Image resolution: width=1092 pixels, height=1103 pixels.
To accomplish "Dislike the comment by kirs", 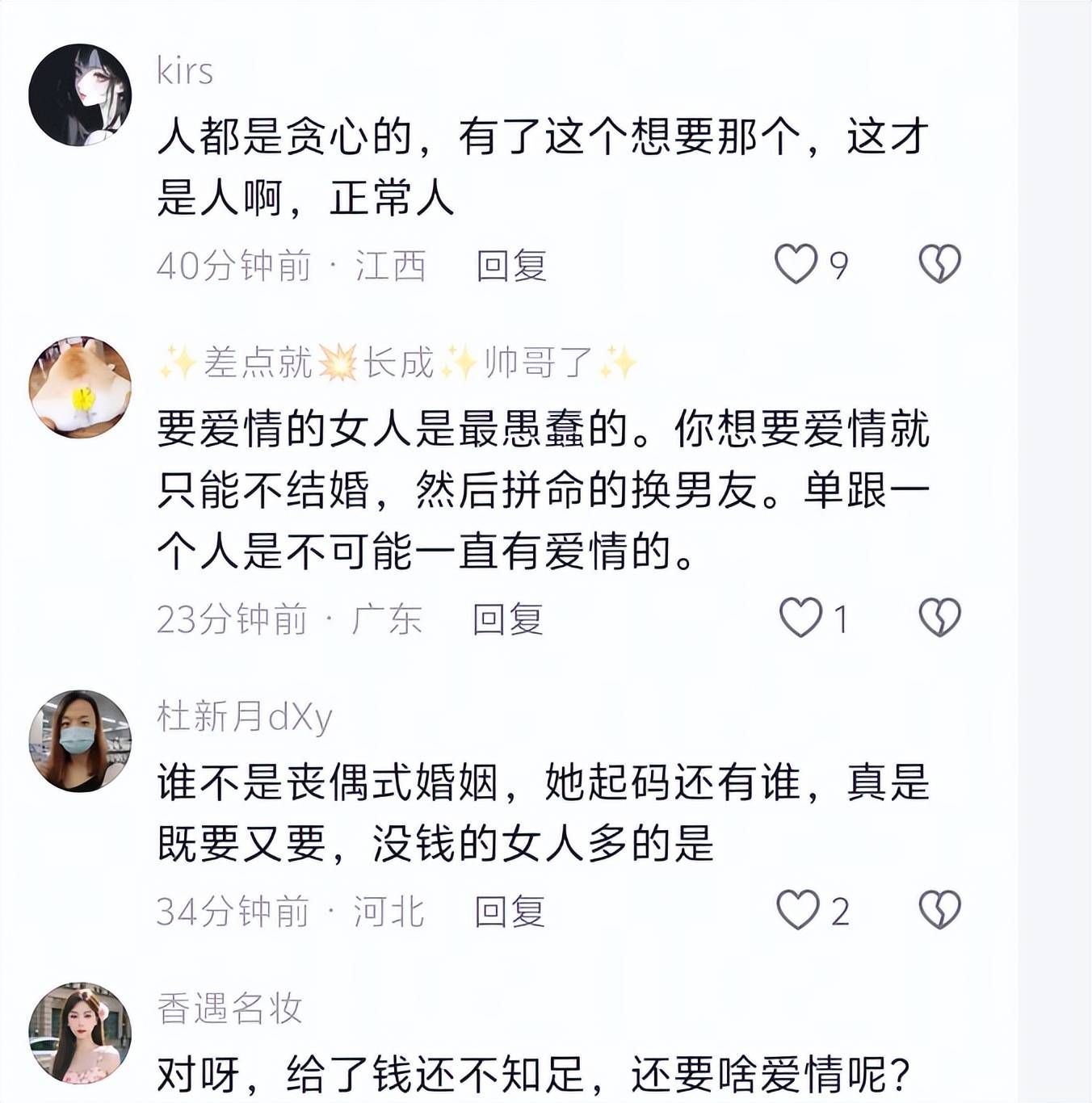I will click(x=939, y=264).
